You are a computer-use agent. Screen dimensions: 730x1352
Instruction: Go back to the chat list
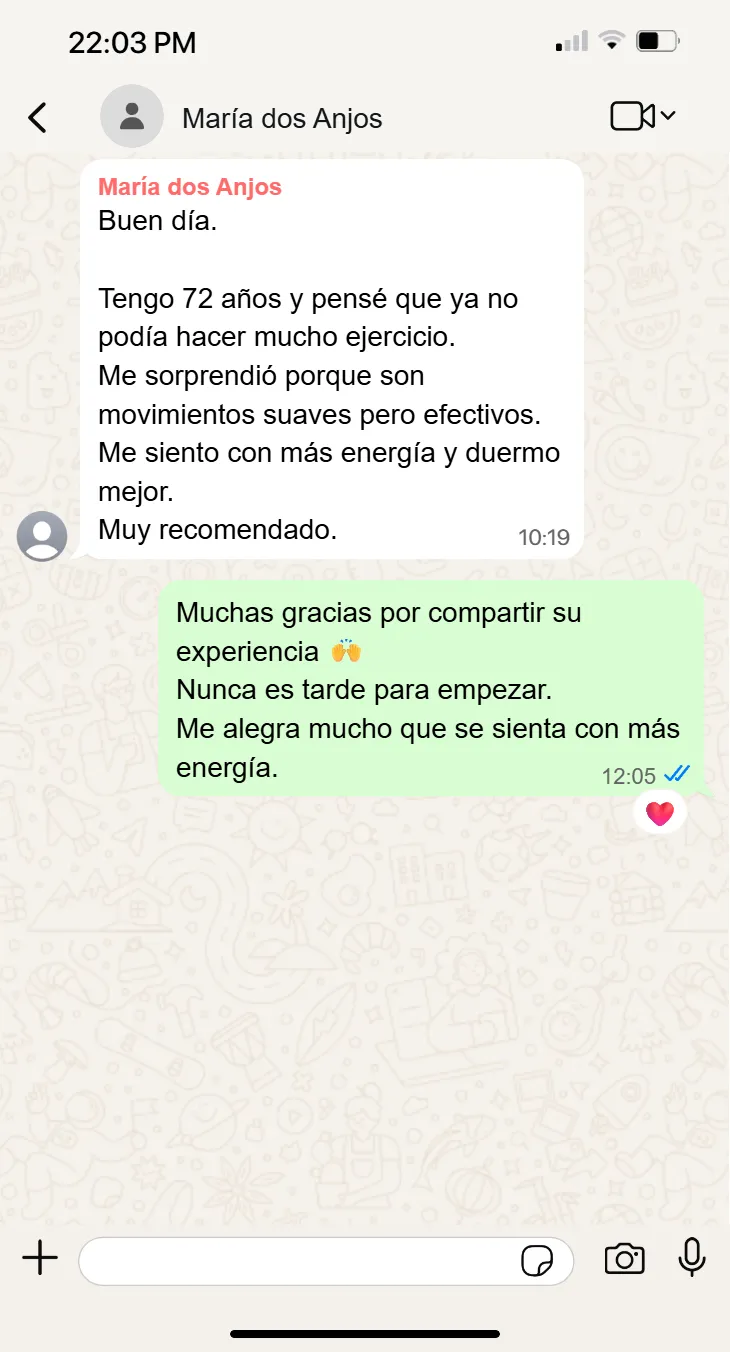tap(37, 117)
